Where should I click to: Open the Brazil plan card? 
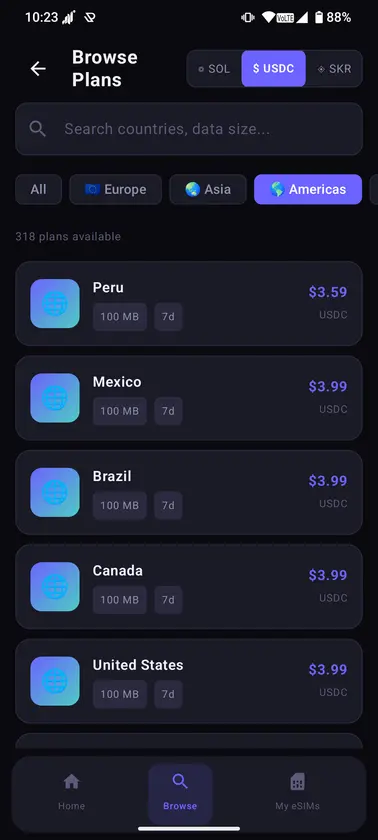(x=189, y=492)
